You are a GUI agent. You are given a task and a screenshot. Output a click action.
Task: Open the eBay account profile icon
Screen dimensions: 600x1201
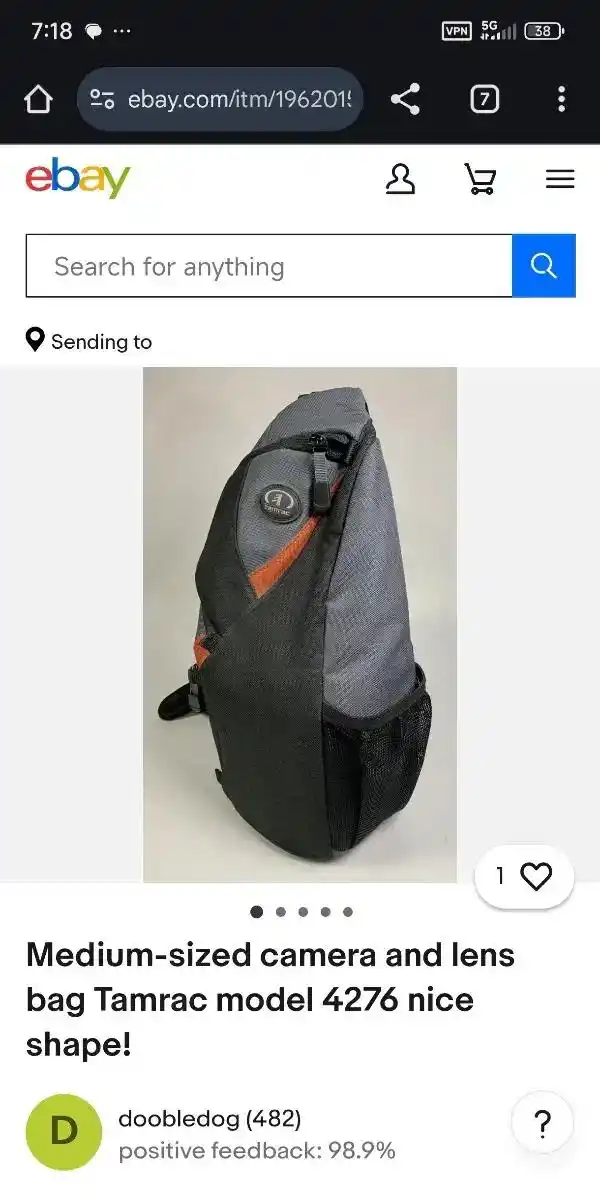coord(400,179)
